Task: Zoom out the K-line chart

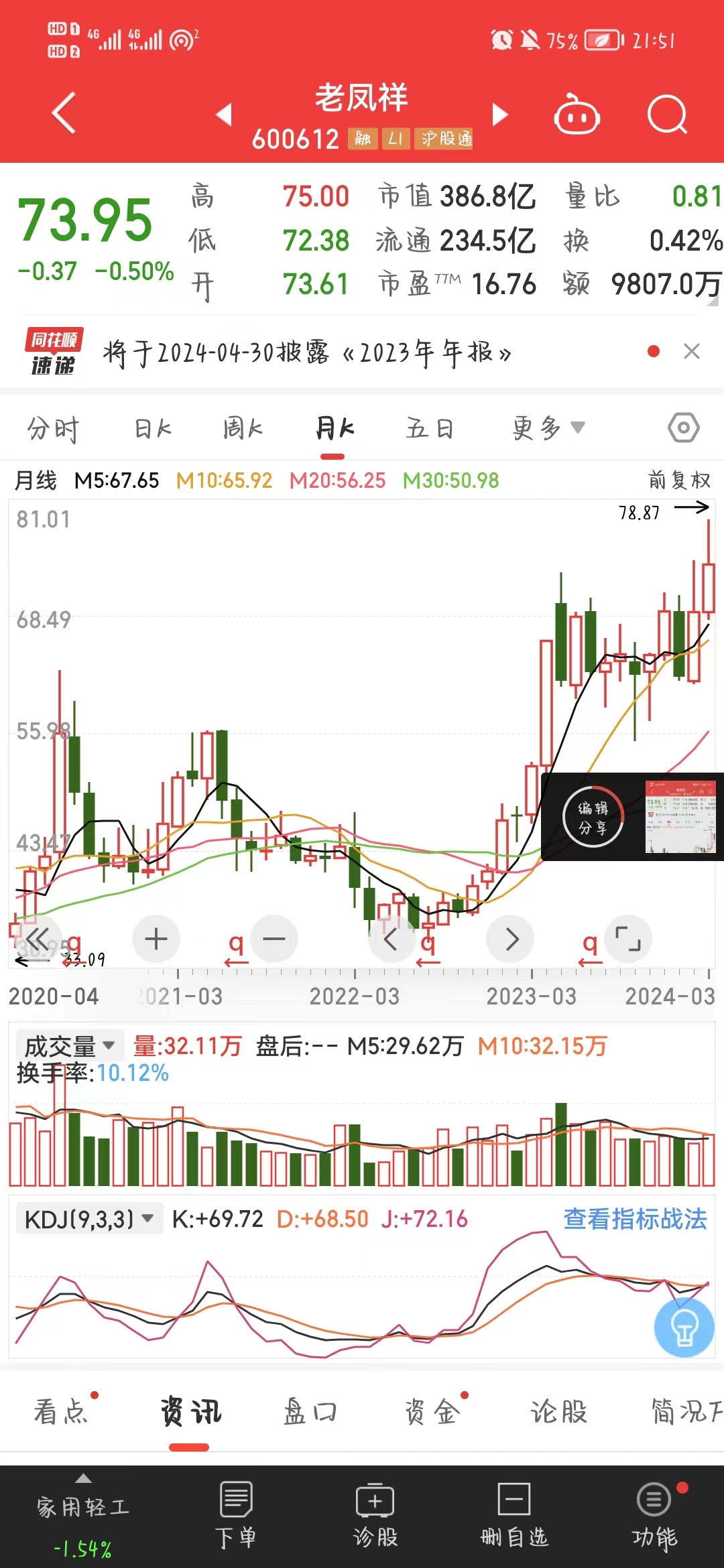Action: click(x=274, y=939)
